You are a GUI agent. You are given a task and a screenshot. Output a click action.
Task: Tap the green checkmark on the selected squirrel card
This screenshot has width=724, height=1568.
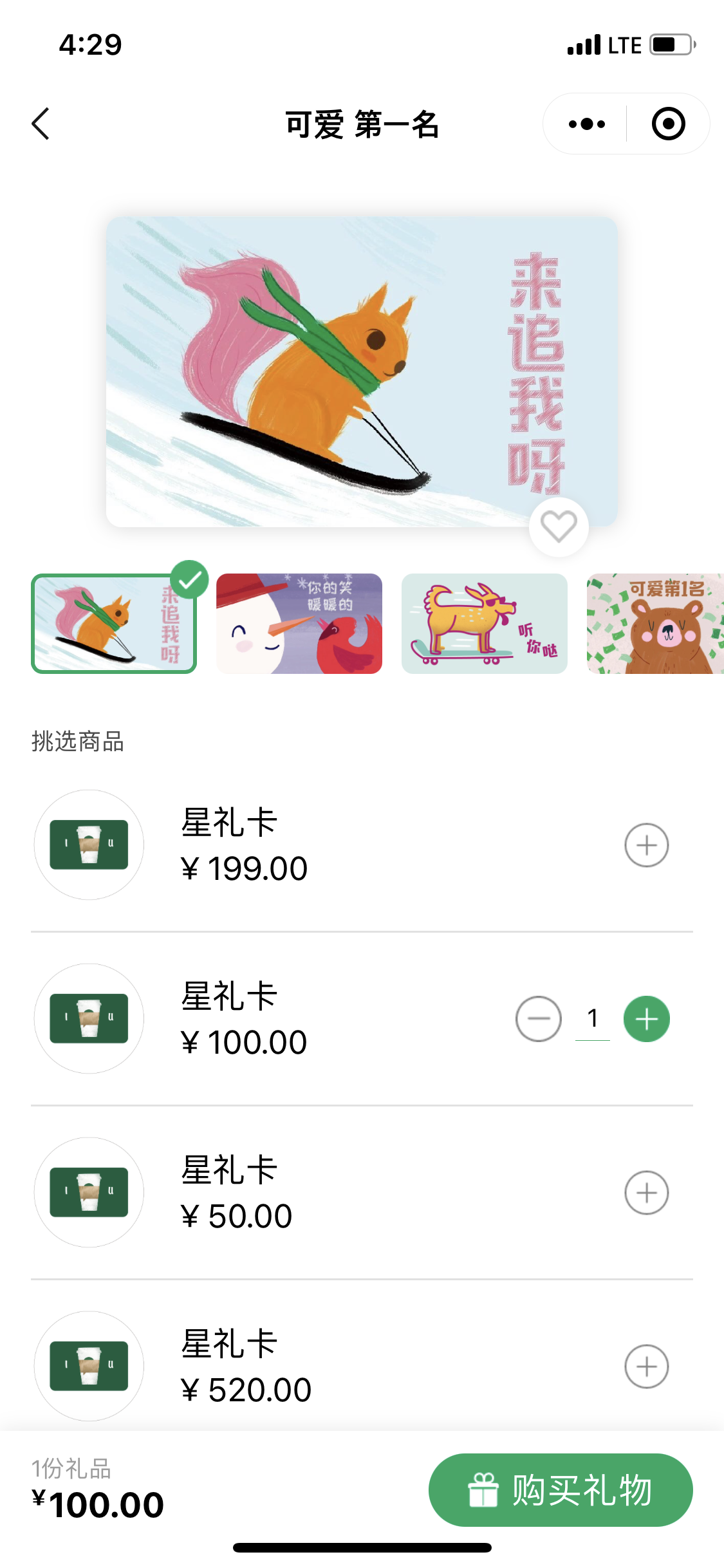point(189,581)
